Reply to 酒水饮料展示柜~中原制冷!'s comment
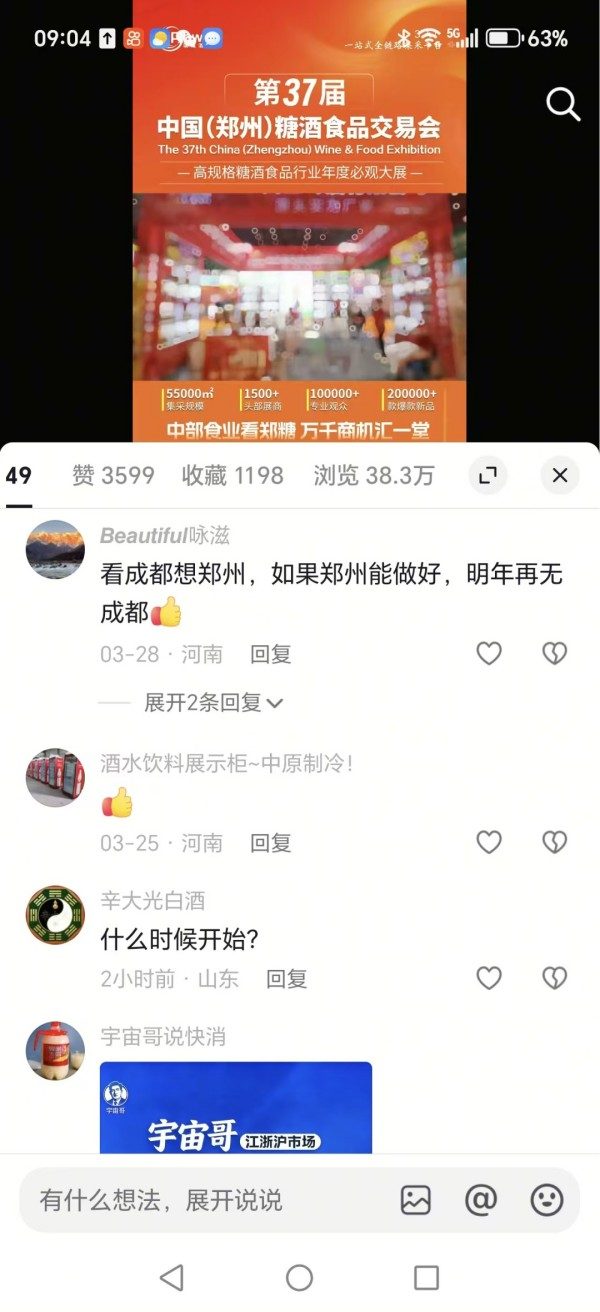The width and height of the screenshot is (600, 1312). (x=270, y=843)
